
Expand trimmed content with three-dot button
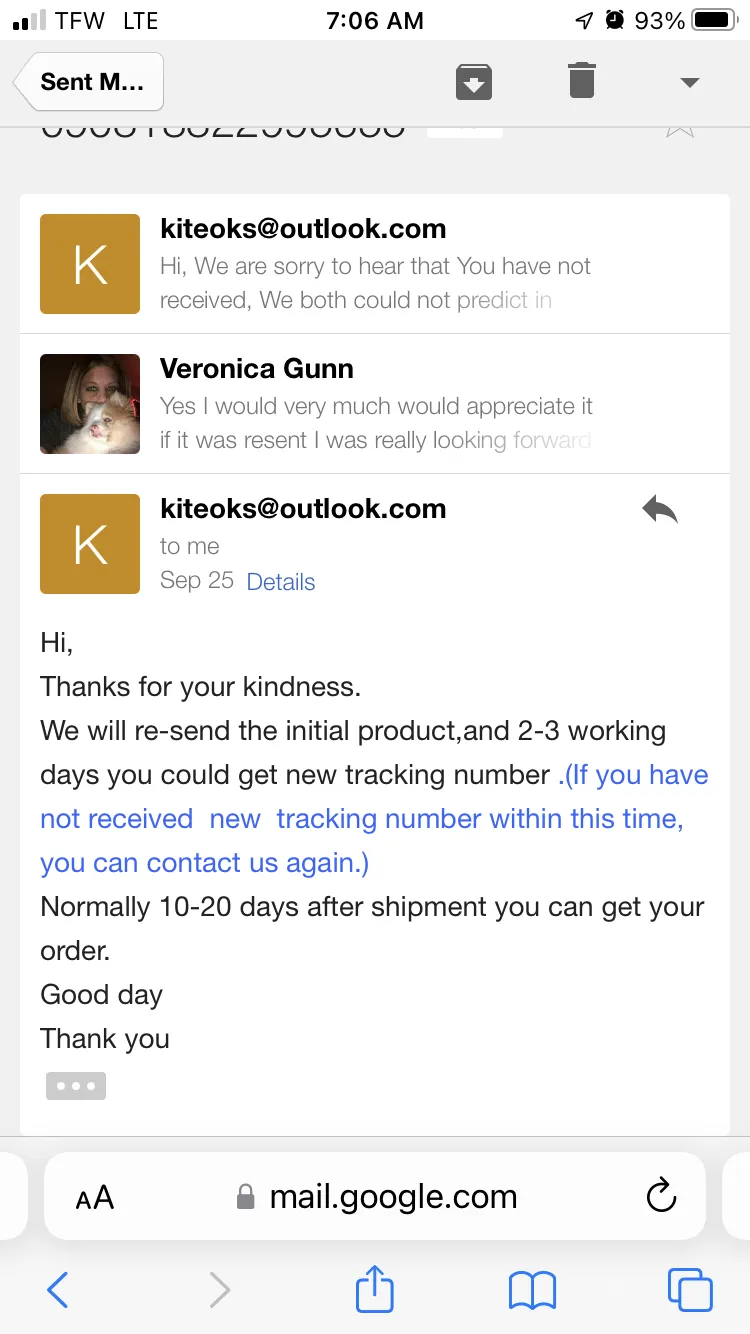click(76, 1086)
